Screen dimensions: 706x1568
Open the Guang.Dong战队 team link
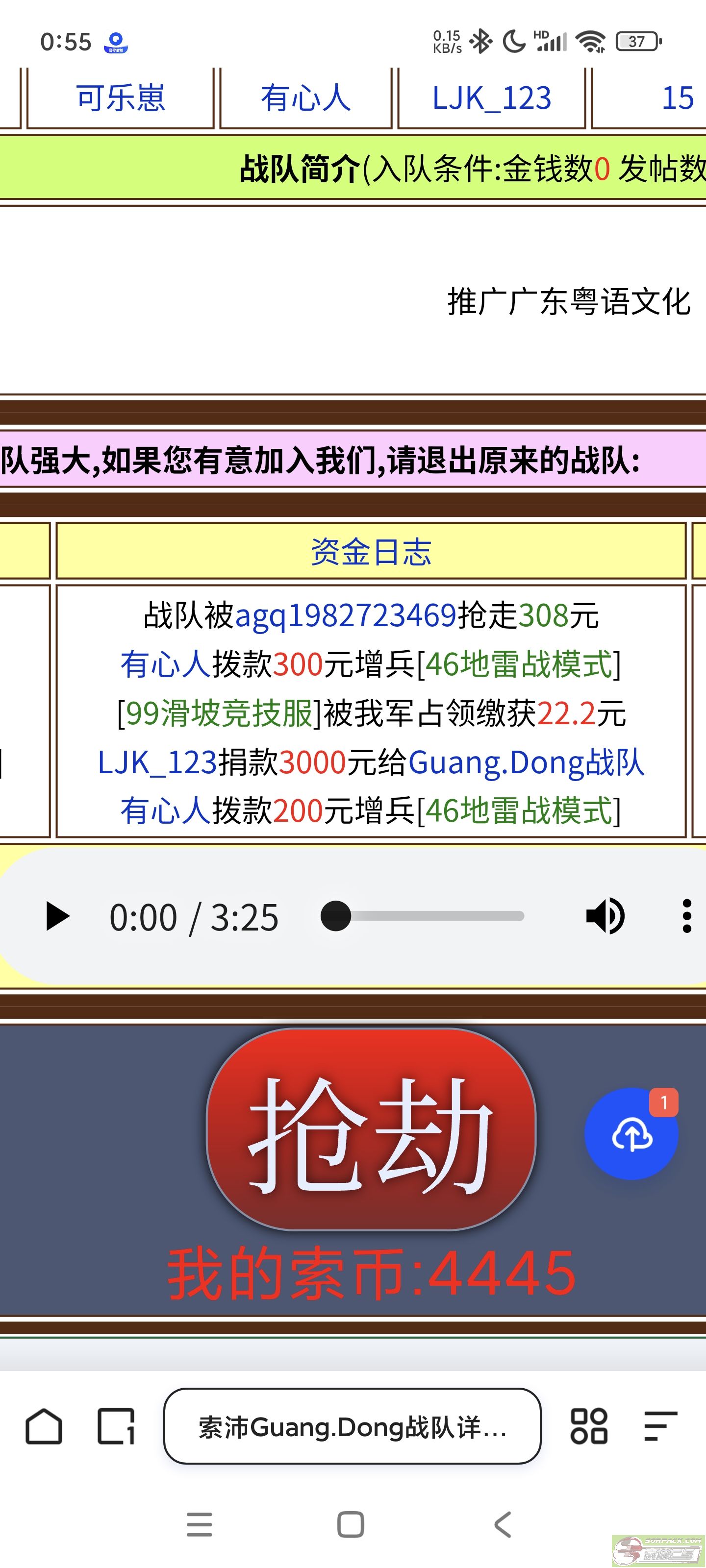(526, 762)
